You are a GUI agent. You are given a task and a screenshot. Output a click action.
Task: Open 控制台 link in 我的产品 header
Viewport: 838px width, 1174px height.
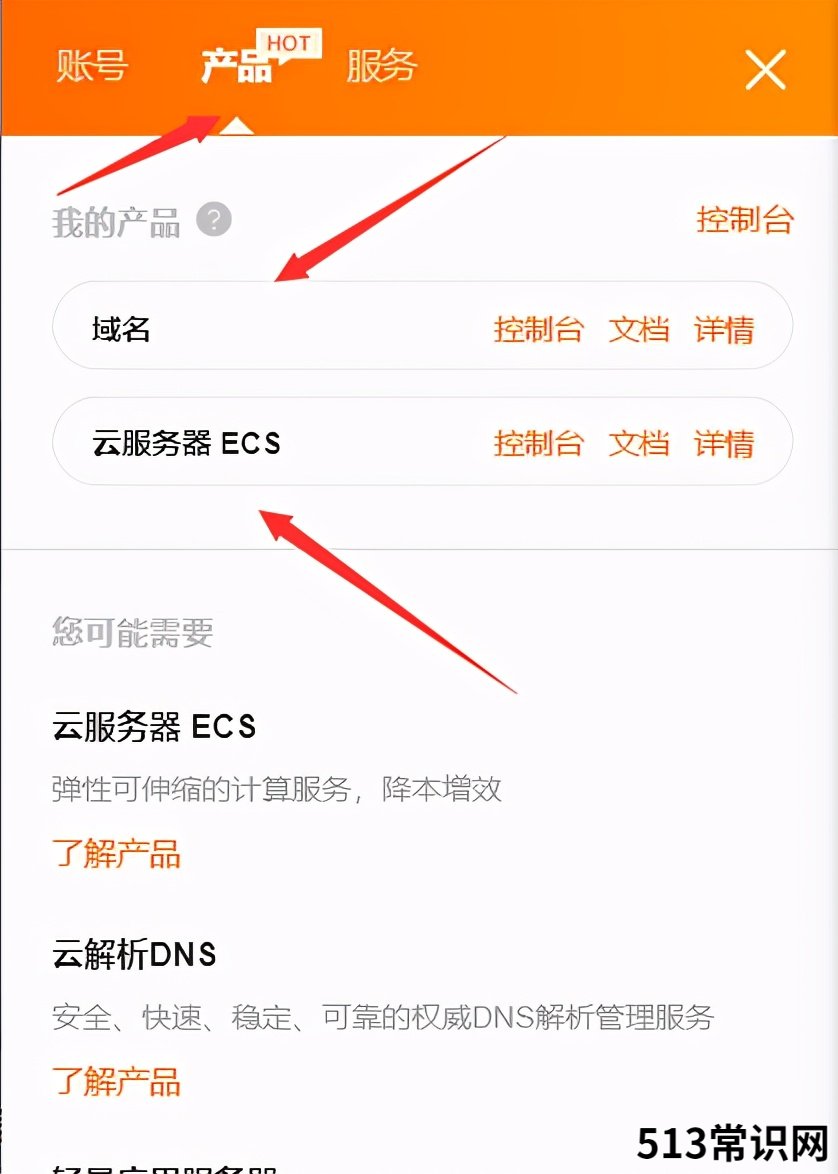coord(745,219)
